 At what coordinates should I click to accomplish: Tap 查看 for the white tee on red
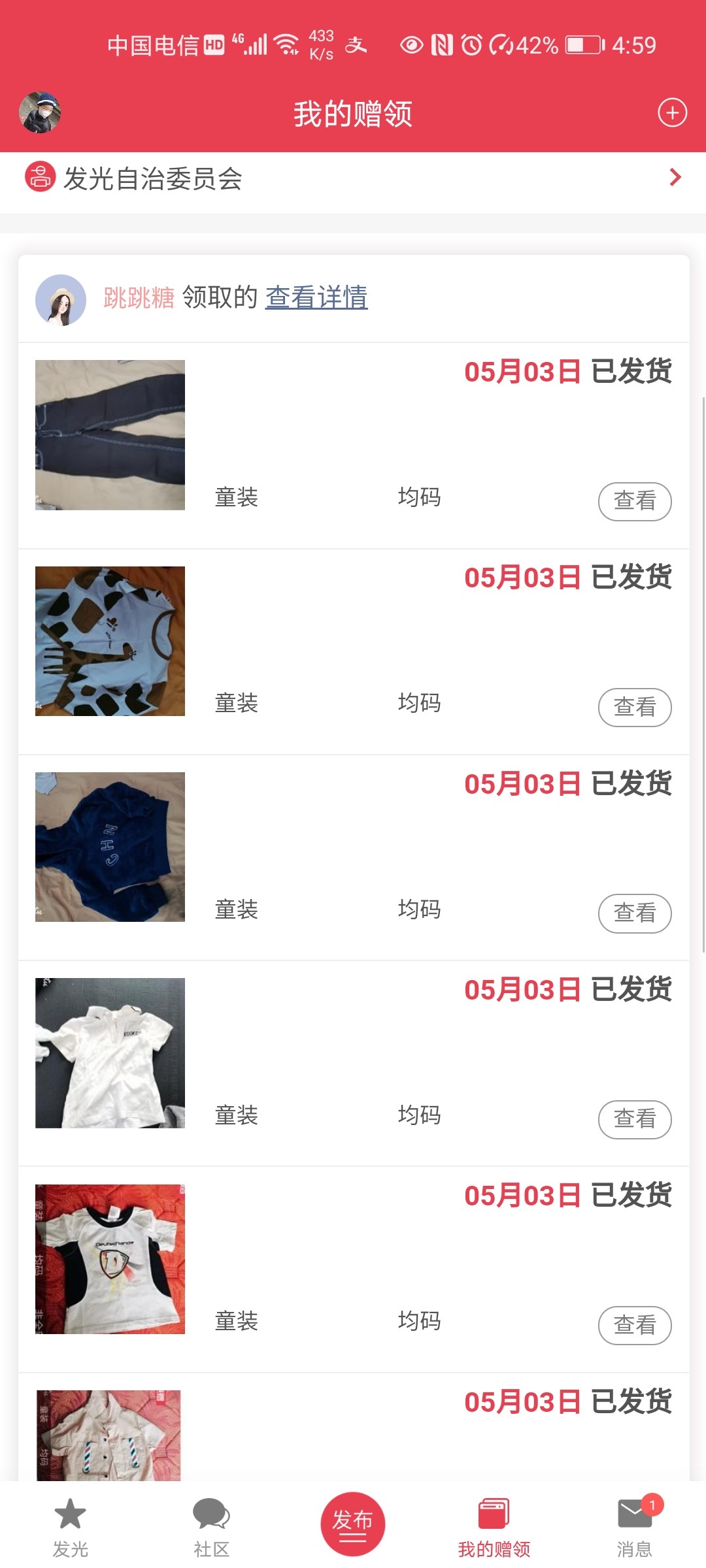point(634,1325)
